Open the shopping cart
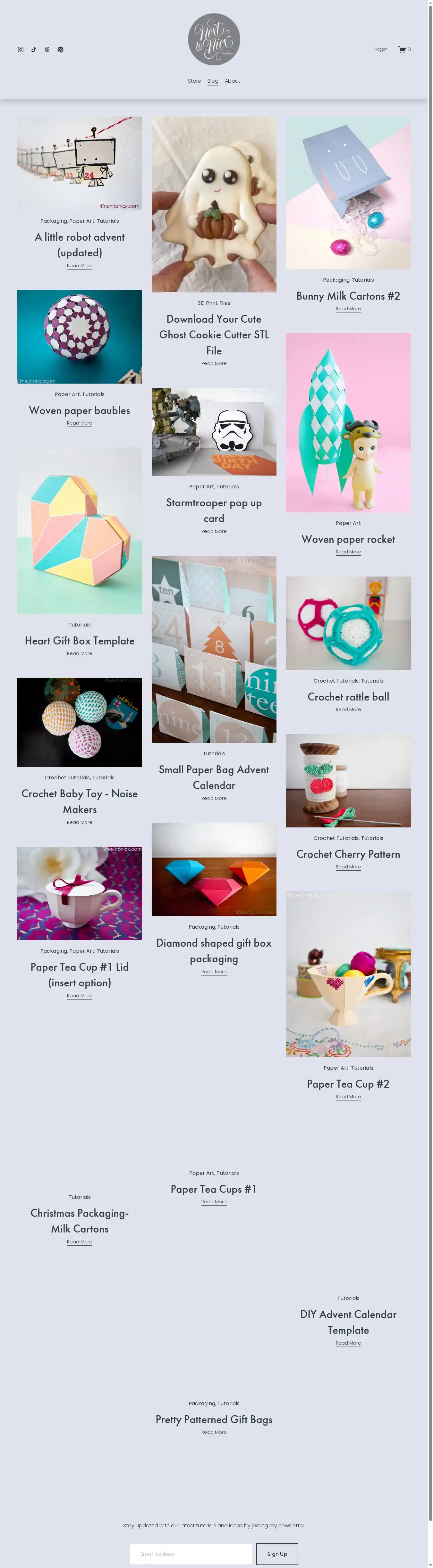This screenshot has width=433, height=1568. (x=404, y=49)
